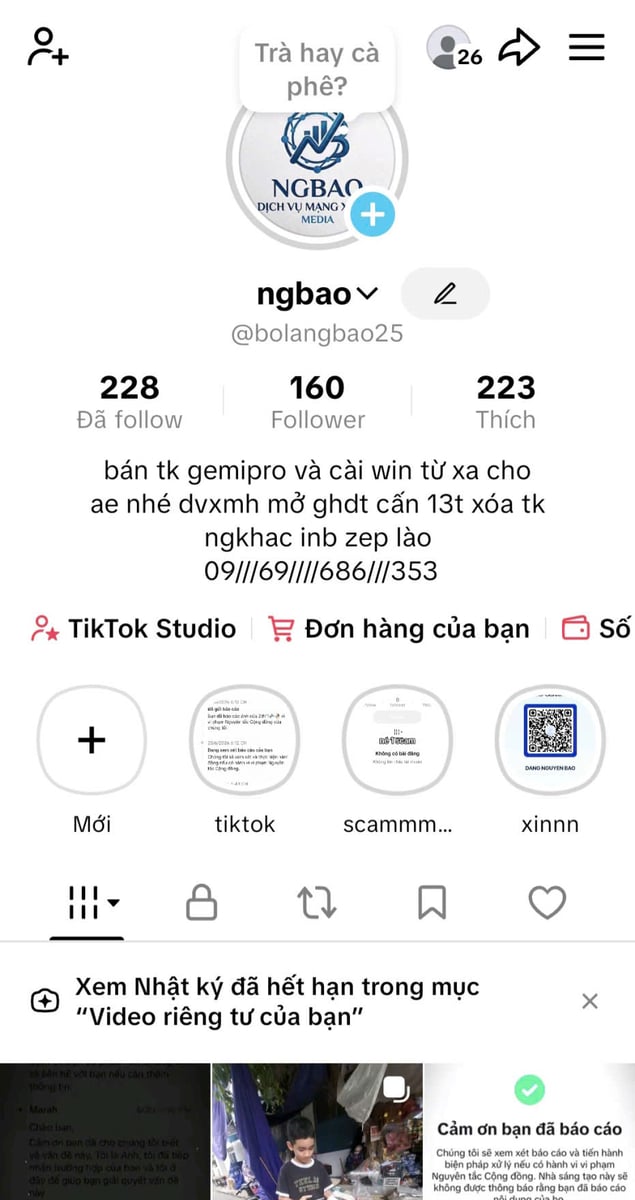The image size is (635, 1200).
Task: Open the hamburger menu
Action: pyautogui.click(x=587, y=47)
